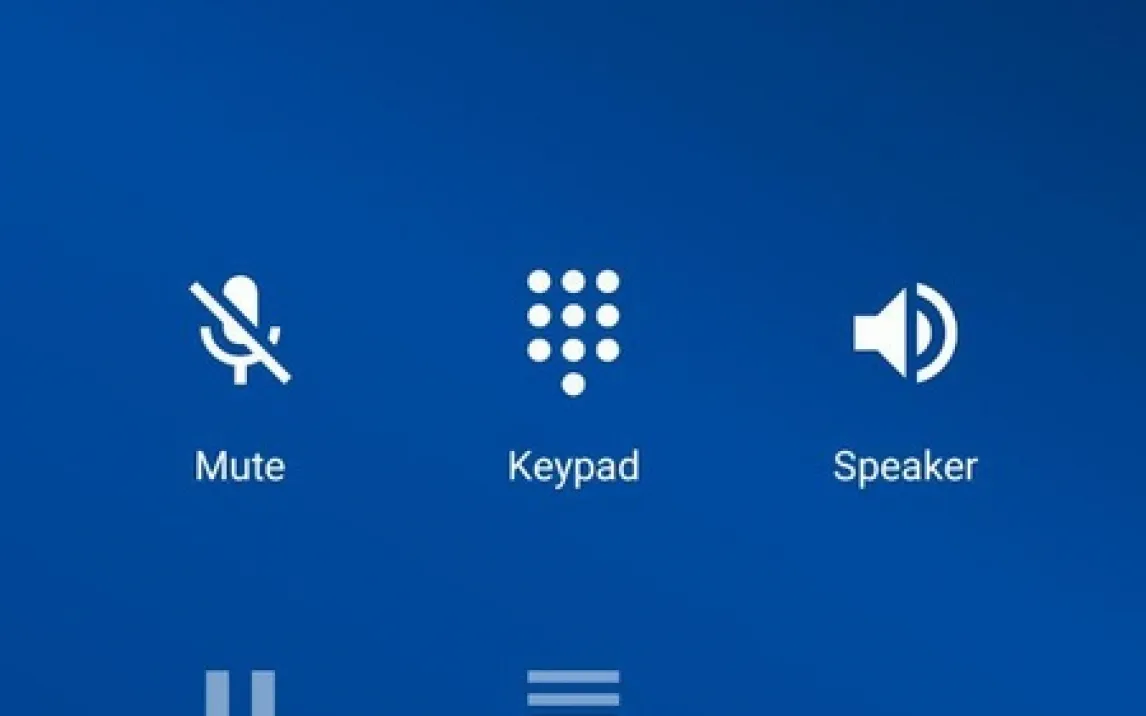Mute the microphone

coord(240,332)
